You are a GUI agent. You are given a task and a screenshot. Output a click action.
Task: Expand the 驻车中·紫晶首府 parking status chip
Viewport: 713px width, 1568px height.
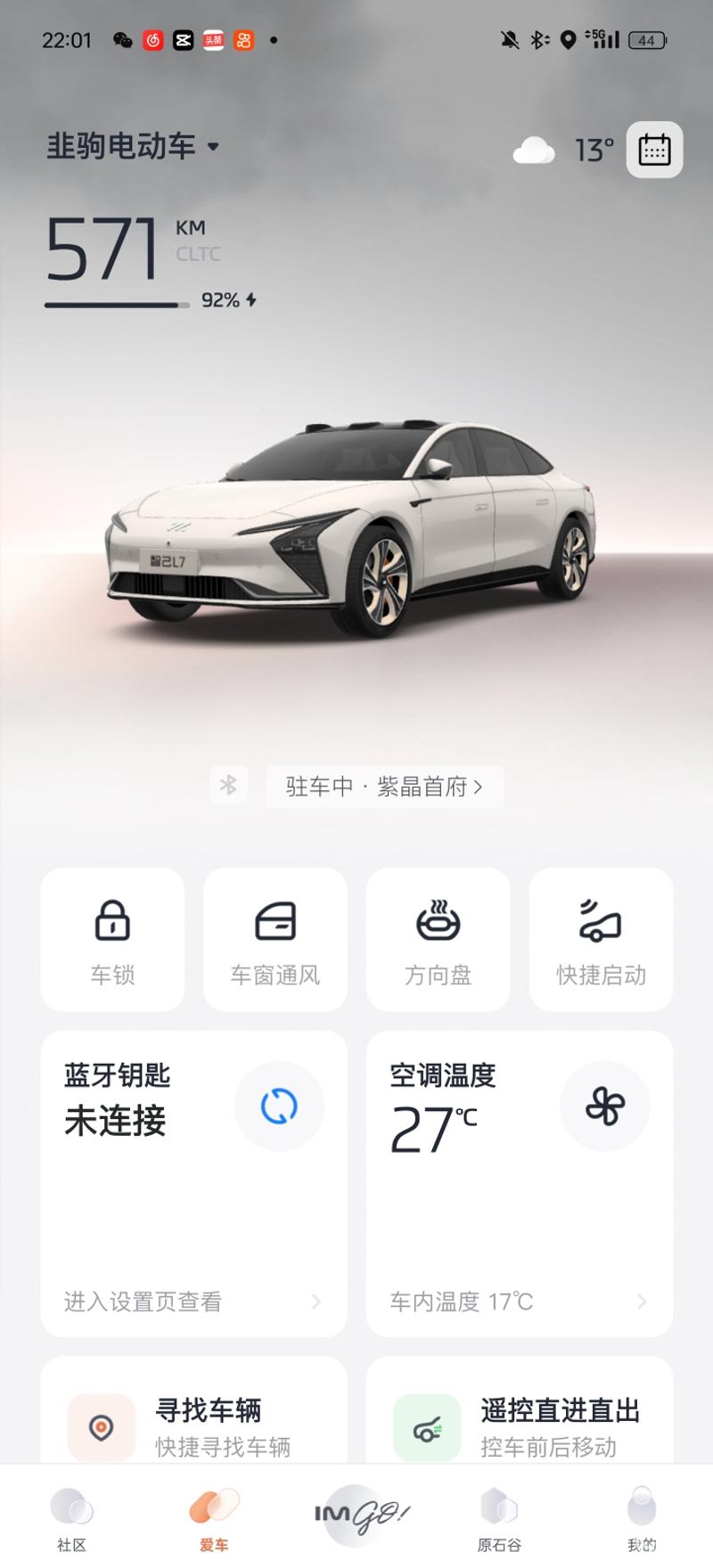[x=383, y=786]
